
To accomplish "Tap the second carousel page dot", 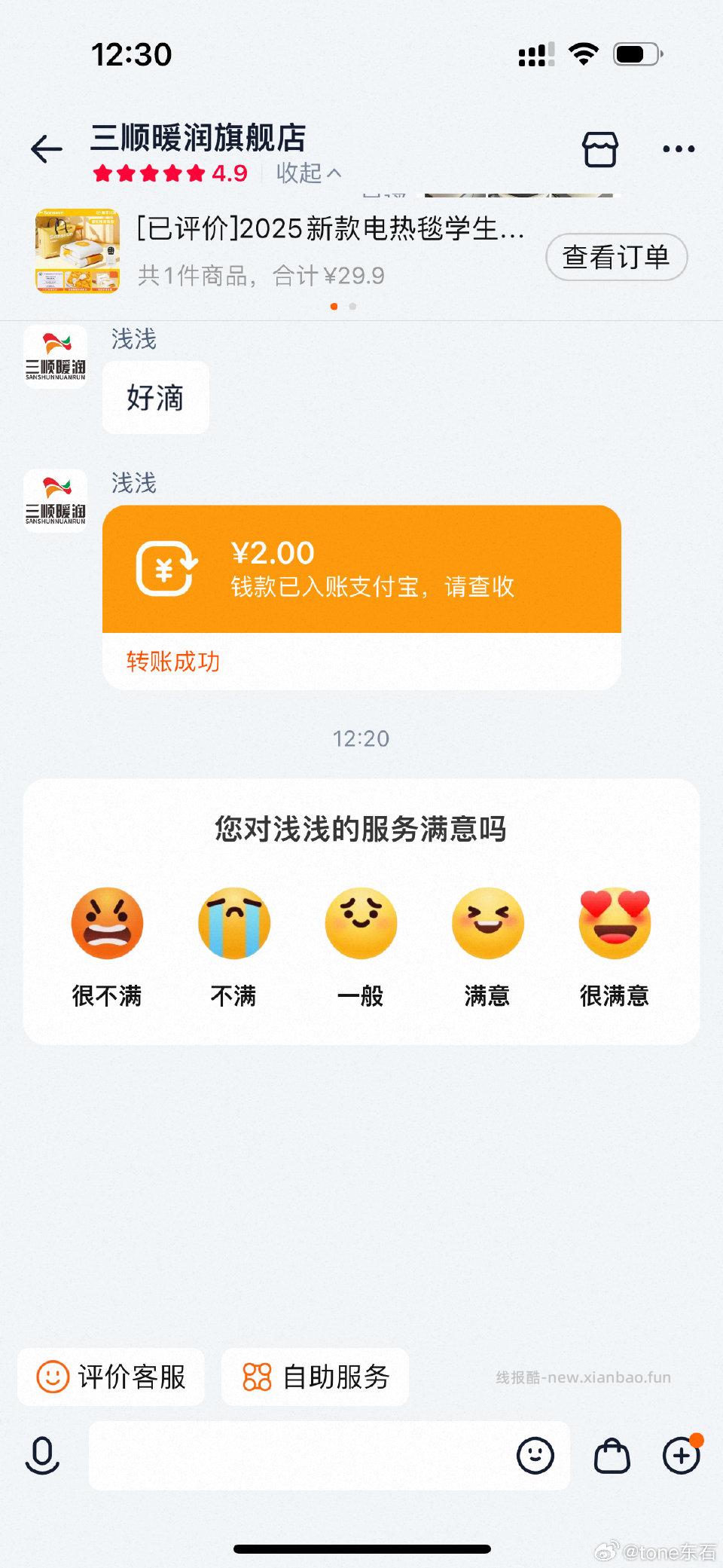I will click(x=352, y=307).
